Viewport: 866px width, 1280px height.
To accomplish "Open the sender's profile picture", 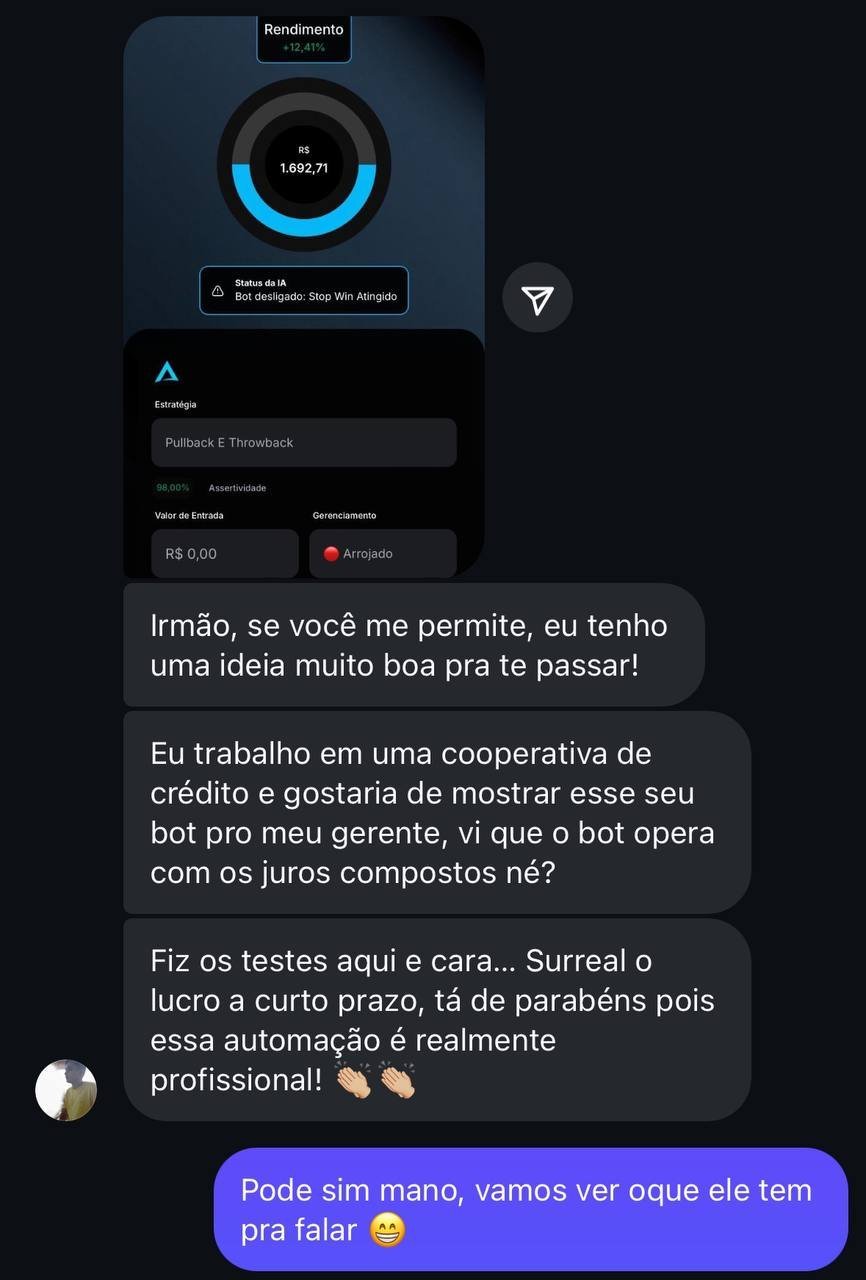I will point(66,1090).
